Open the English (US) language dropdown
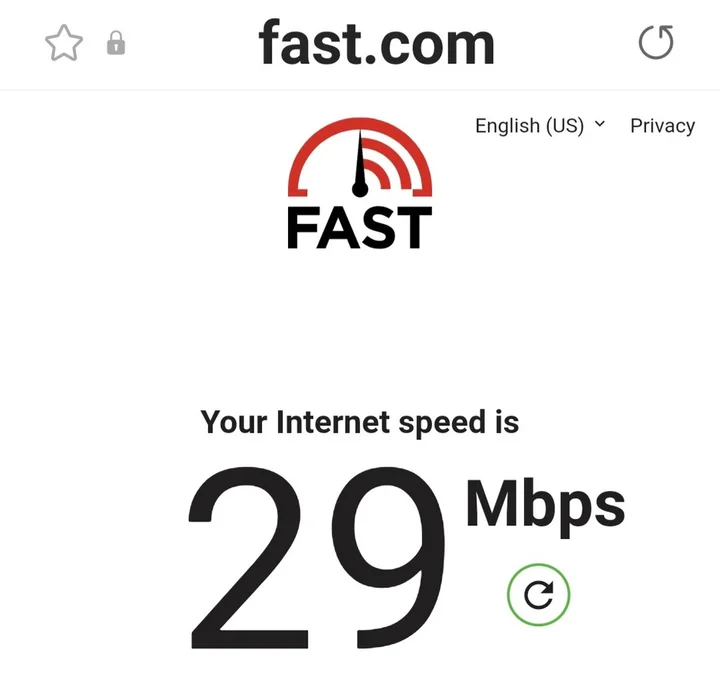720x688 pixels. tap(540, 126)
